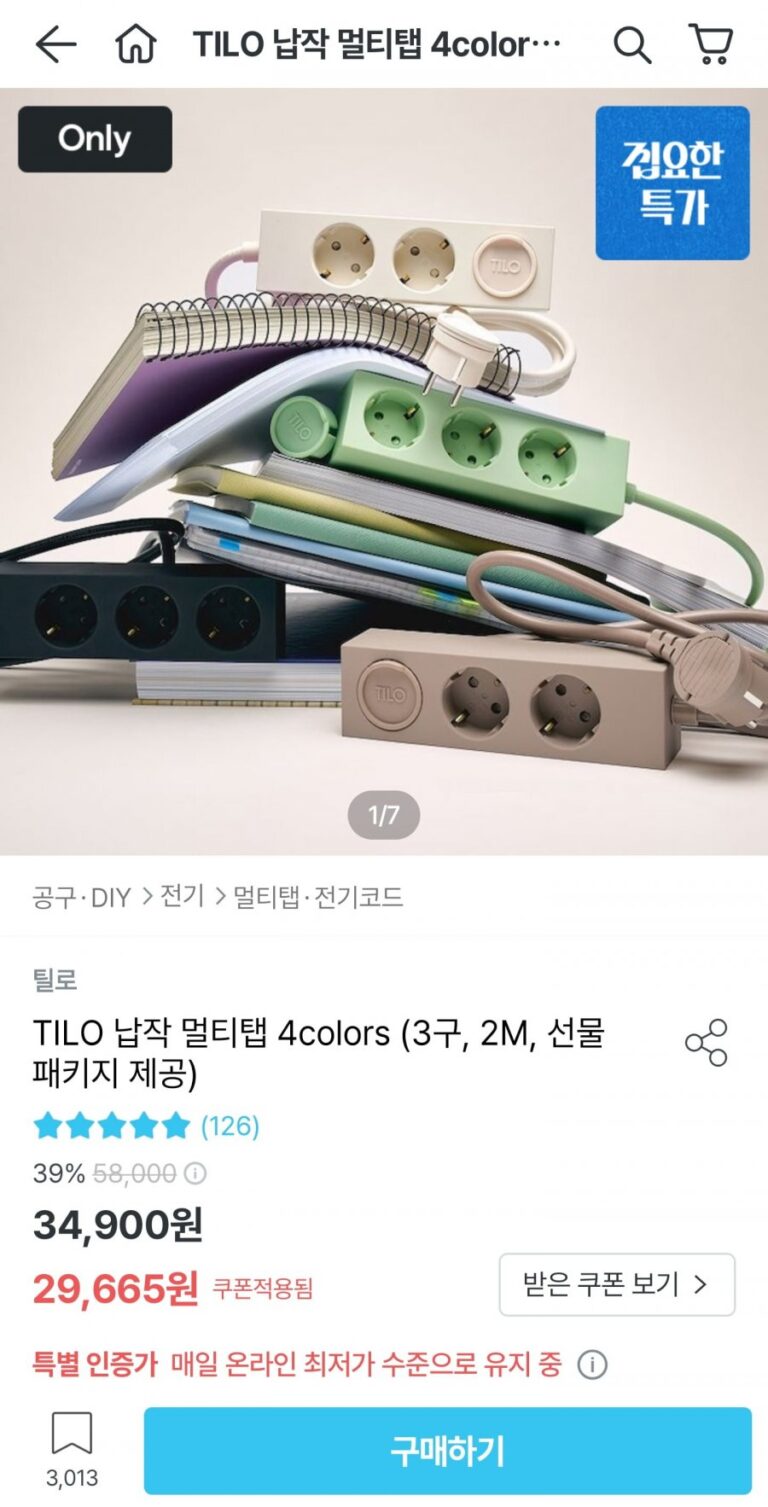The width and height of the screenshot is (768, 1507).
Task: Share this product
Action: coord(706,1043)
